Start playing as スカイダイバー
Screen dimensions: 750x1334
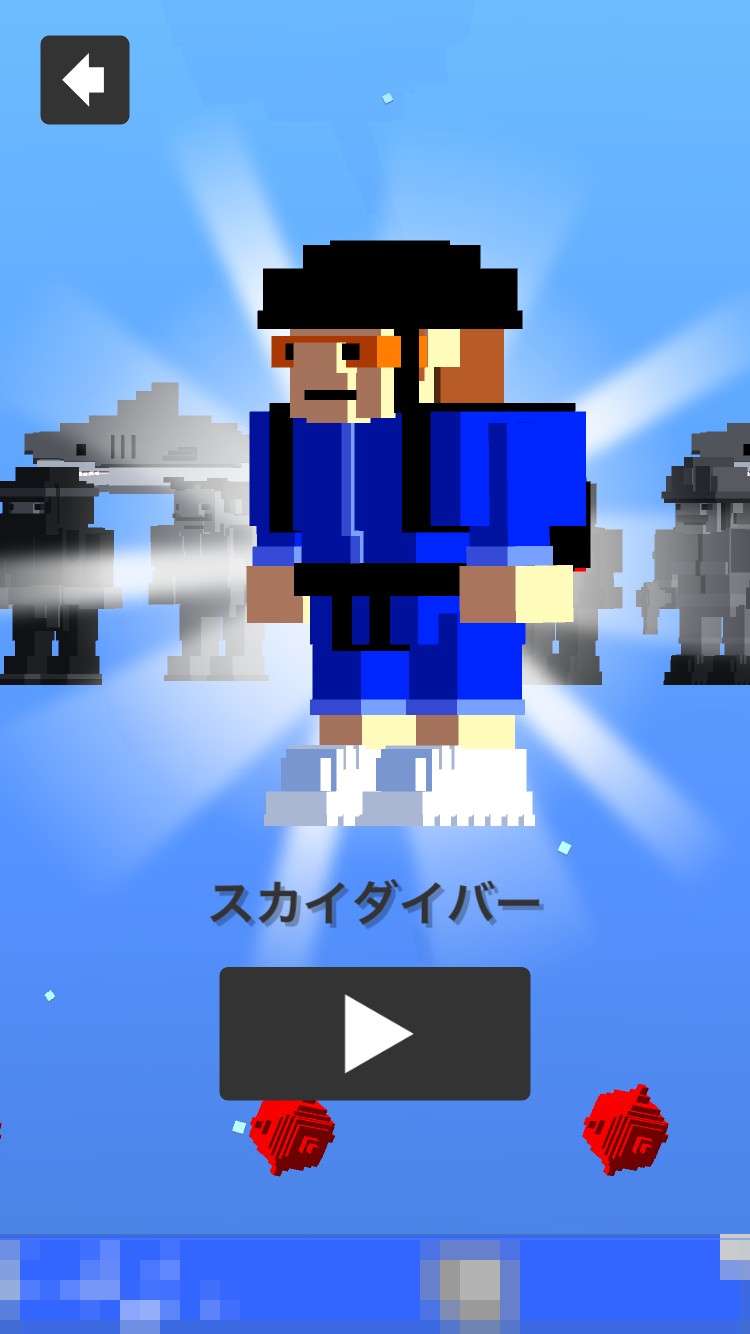(x=375, y=1033)
